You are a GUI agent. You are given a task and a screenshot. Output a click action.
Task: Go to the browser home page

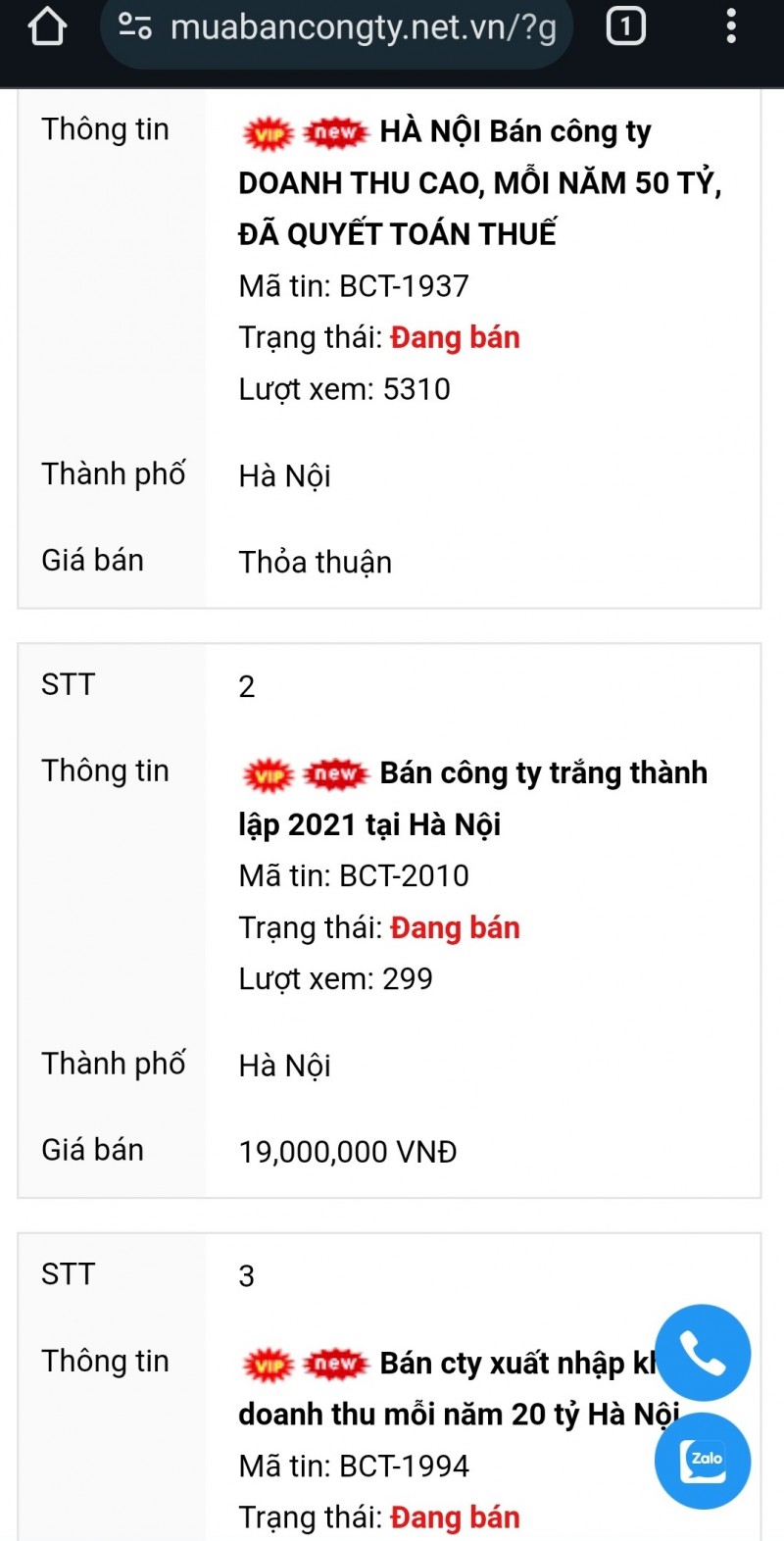point(47,26)
